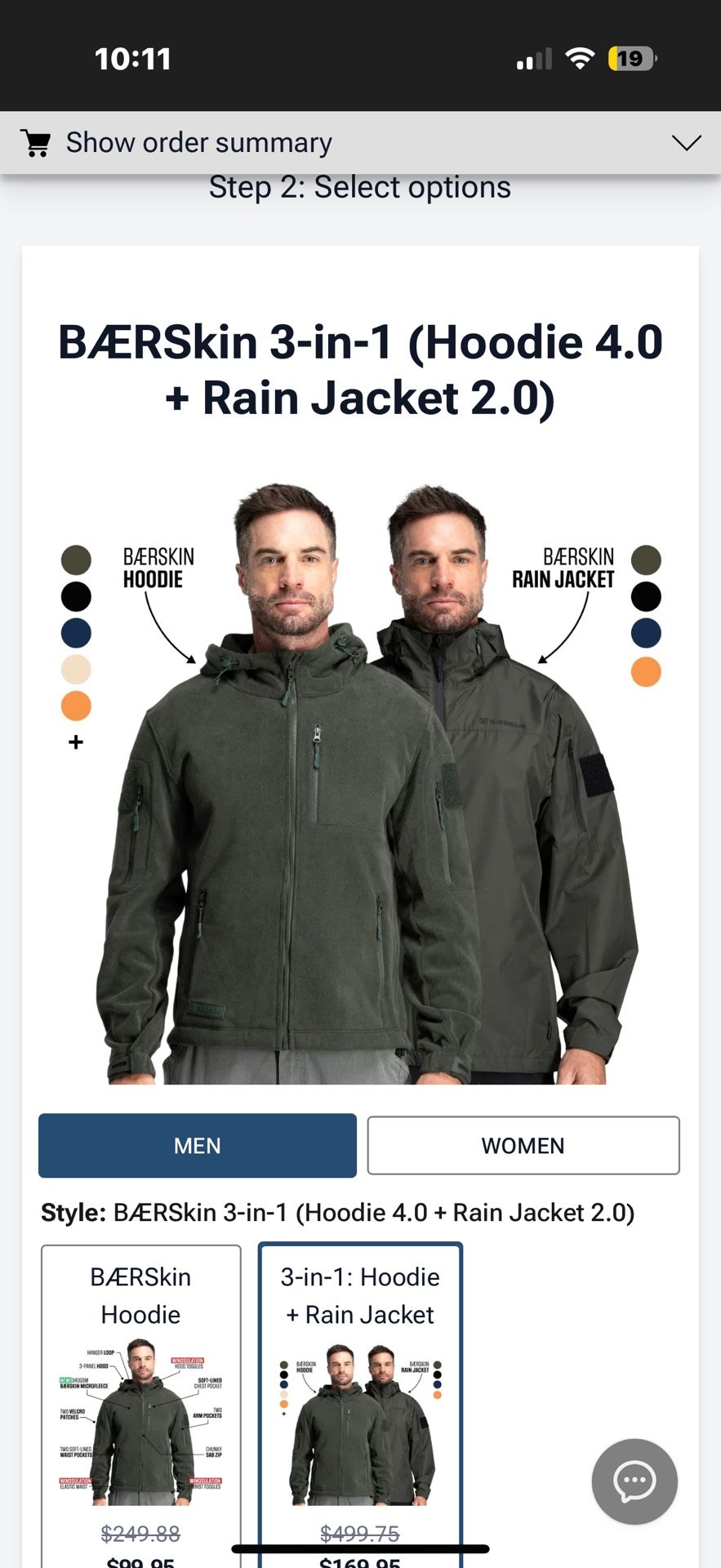Click the plus icon below the hoodie swatches

coord(75,742)
